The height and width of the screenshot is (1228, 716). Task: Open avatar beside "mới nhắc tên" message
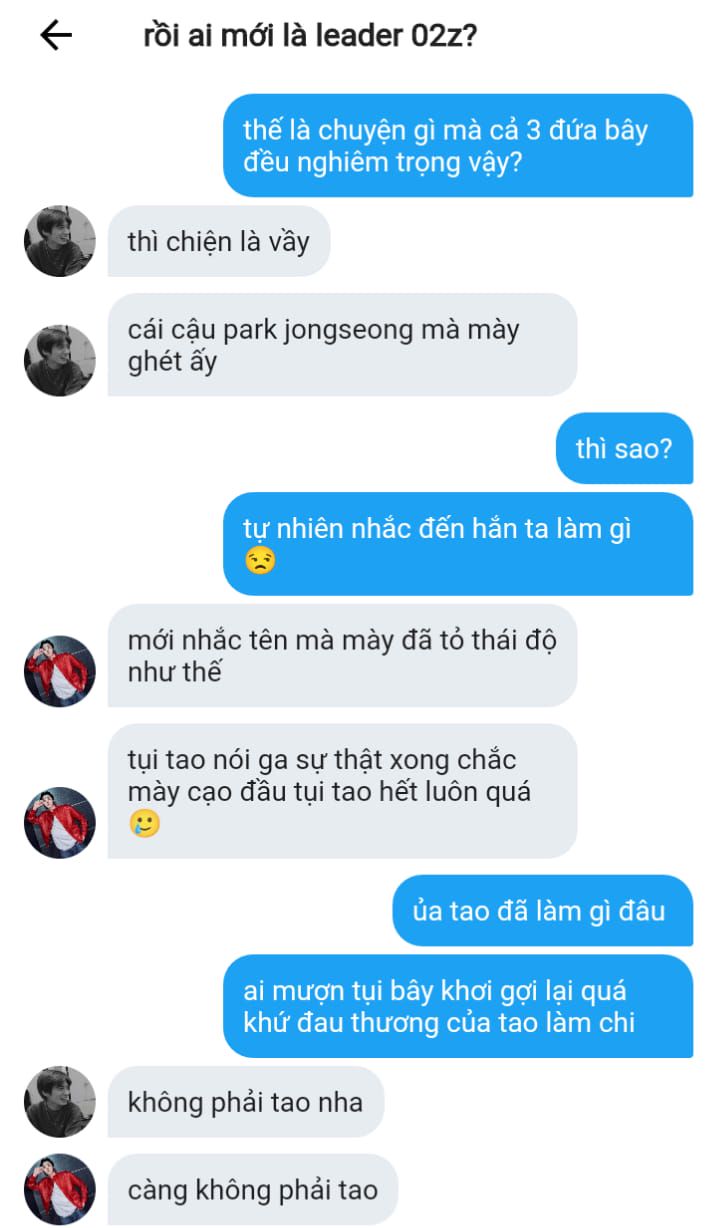pyautogui.click(x=60, y=671)
